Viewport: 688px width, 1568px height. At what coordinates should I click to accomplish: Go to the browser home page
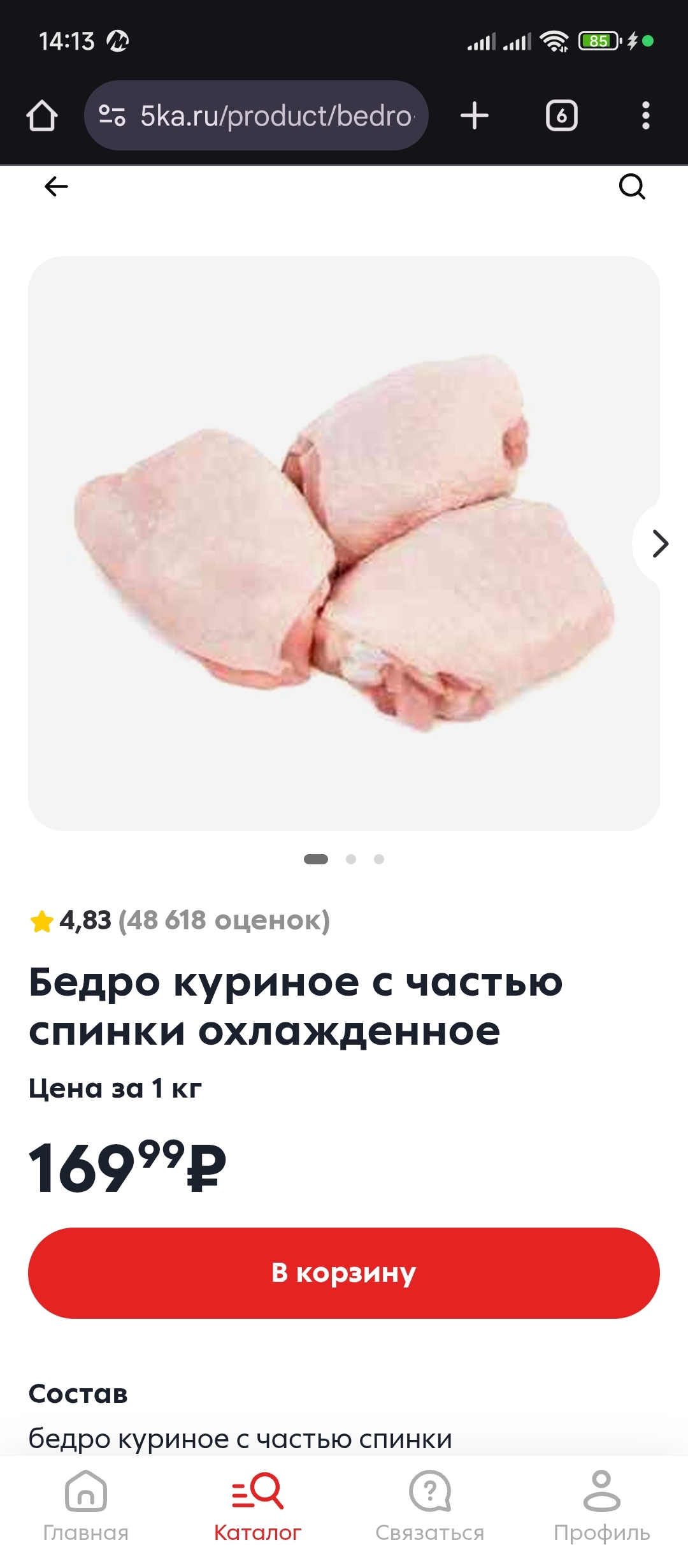coord(42,116)
